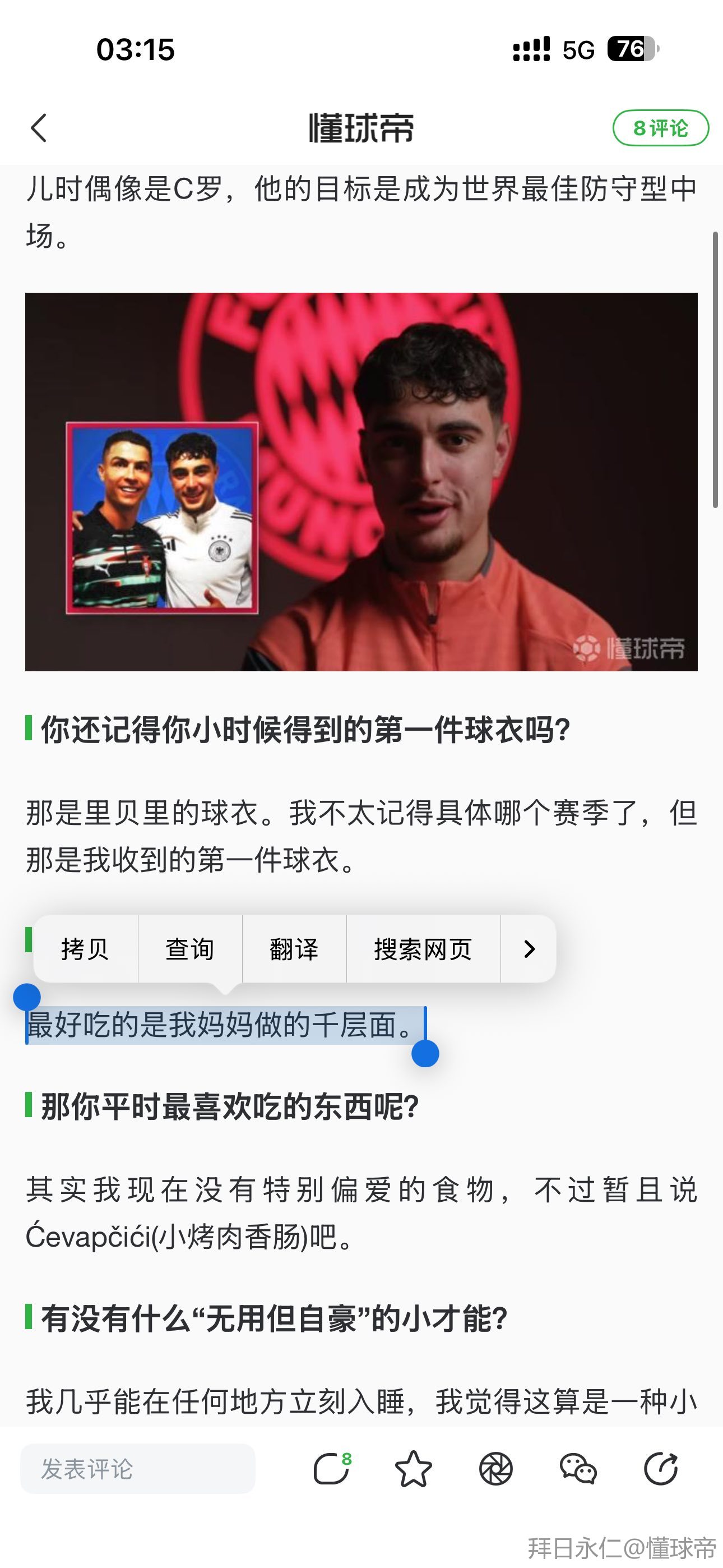Image resolution: width=723 pixels, height=1568 pixels.
Task: Open the article photo with C罗
Action: tap(361, 482)
